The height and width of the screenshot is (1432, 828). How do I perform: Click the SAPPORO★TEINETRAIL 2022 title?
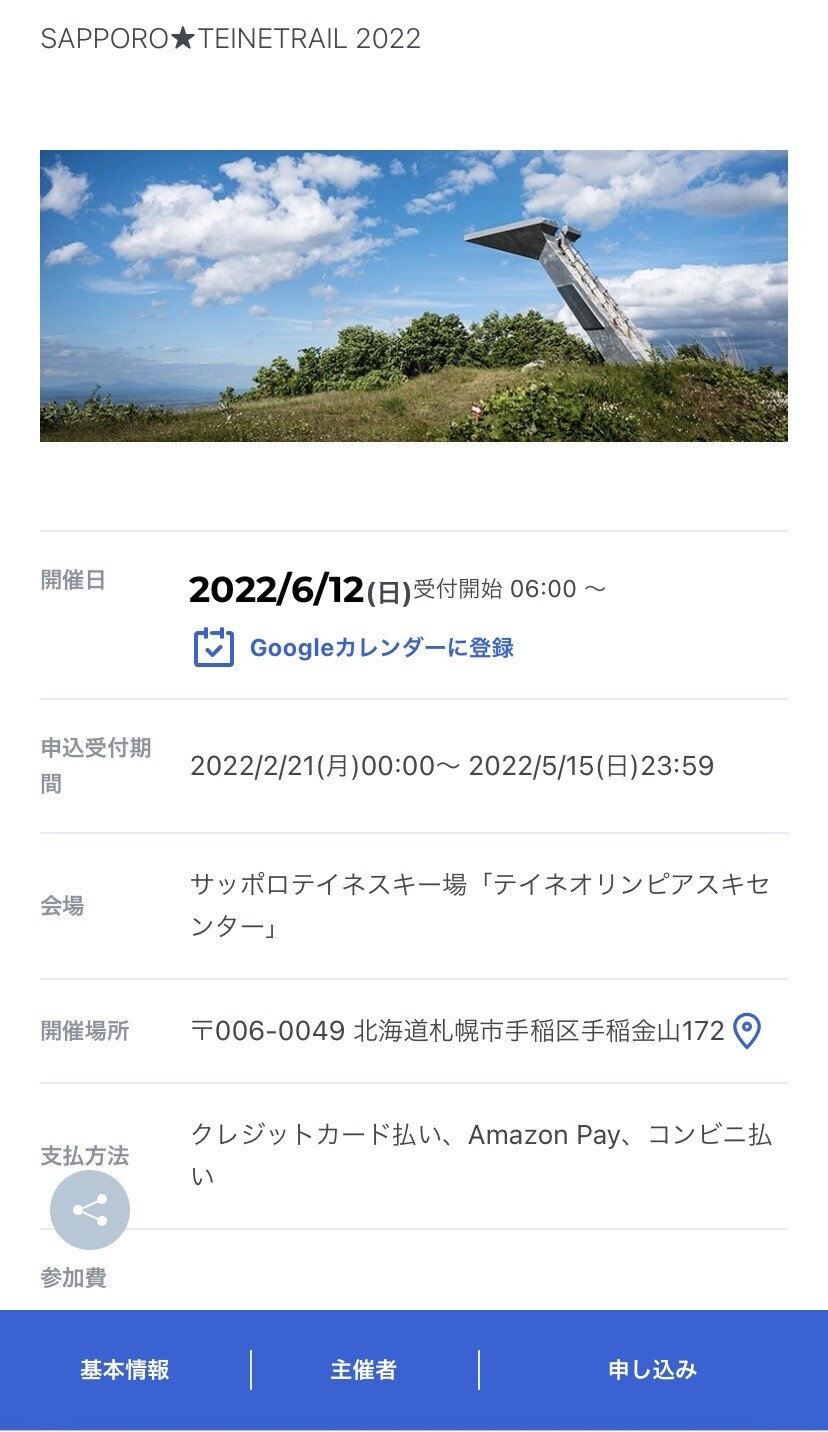pyautogui.click(x=230, y=39)
